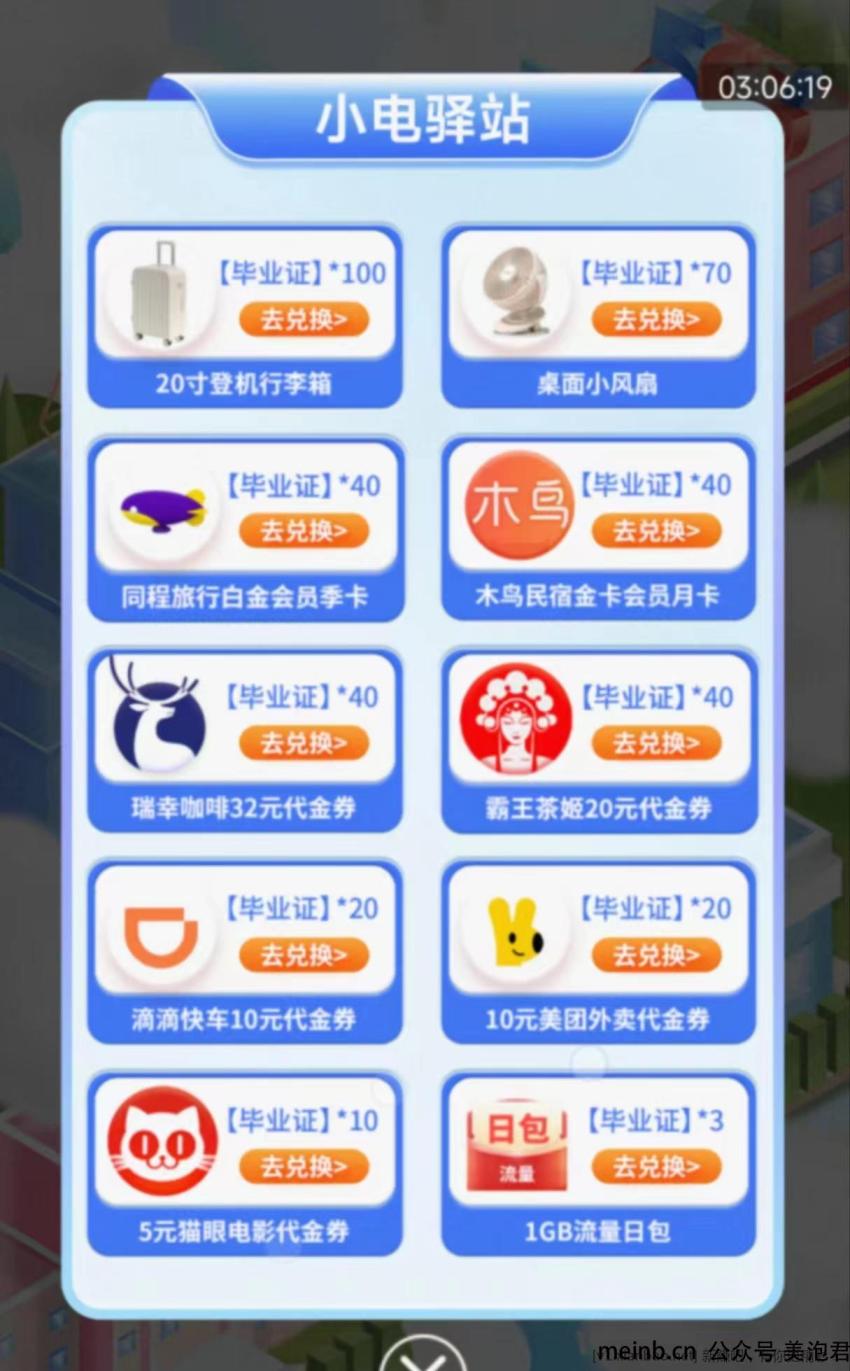850x1371 pixels.
Task: Tap 去兑换 for 20寸登机行李箱
Action: click(303, 320)
